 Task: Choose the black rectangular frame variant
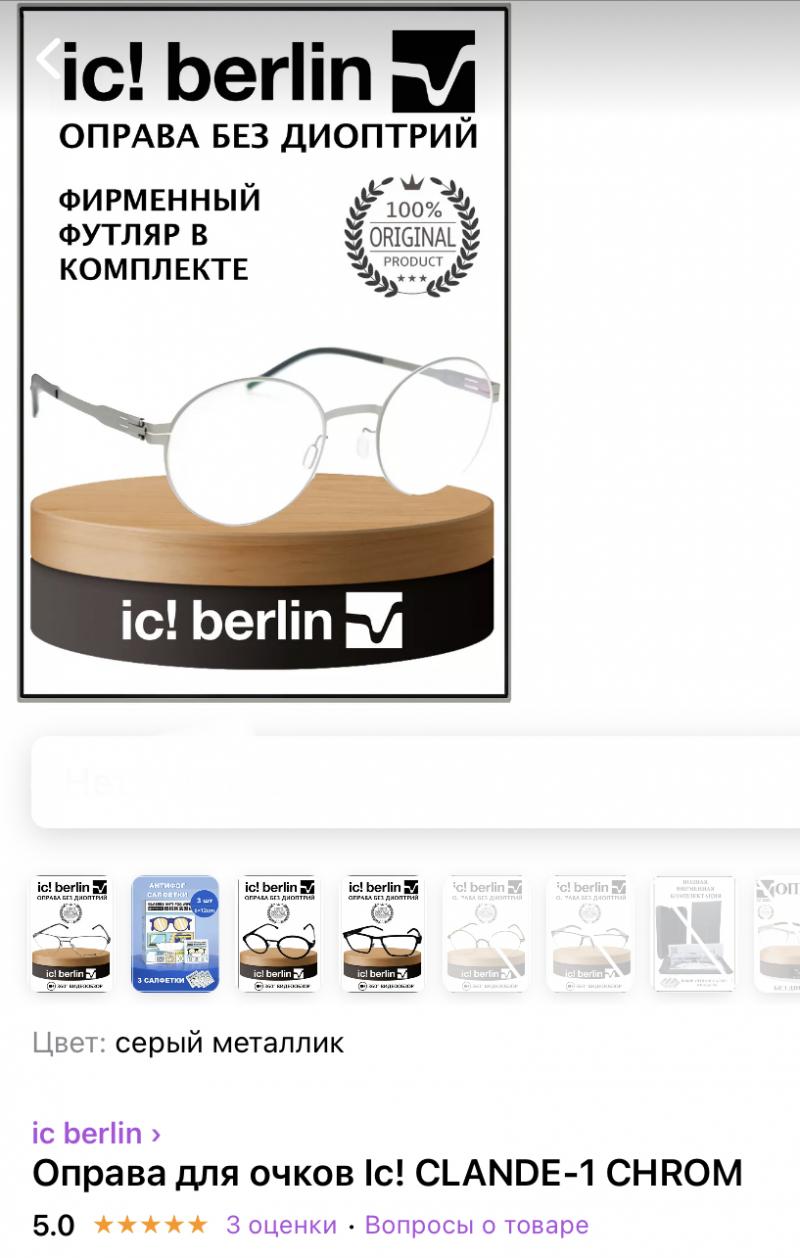click(x=383, y=934)
